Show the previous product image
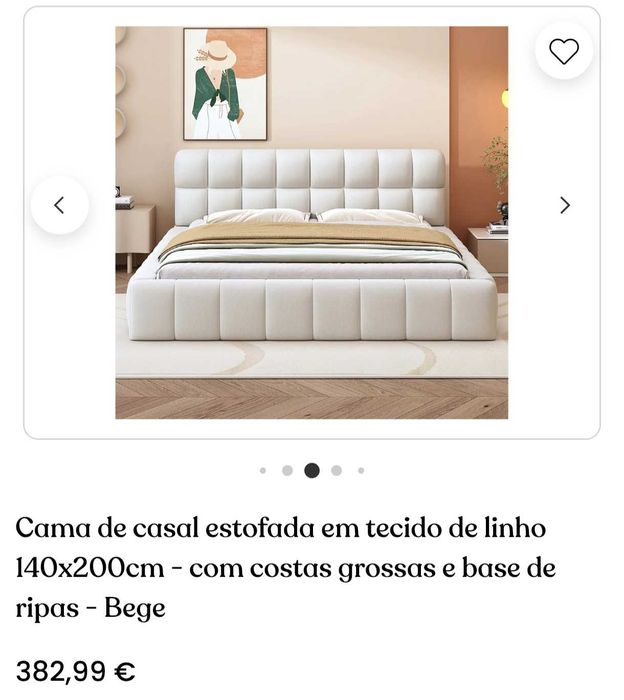624x700 pixels. (59, 205)
